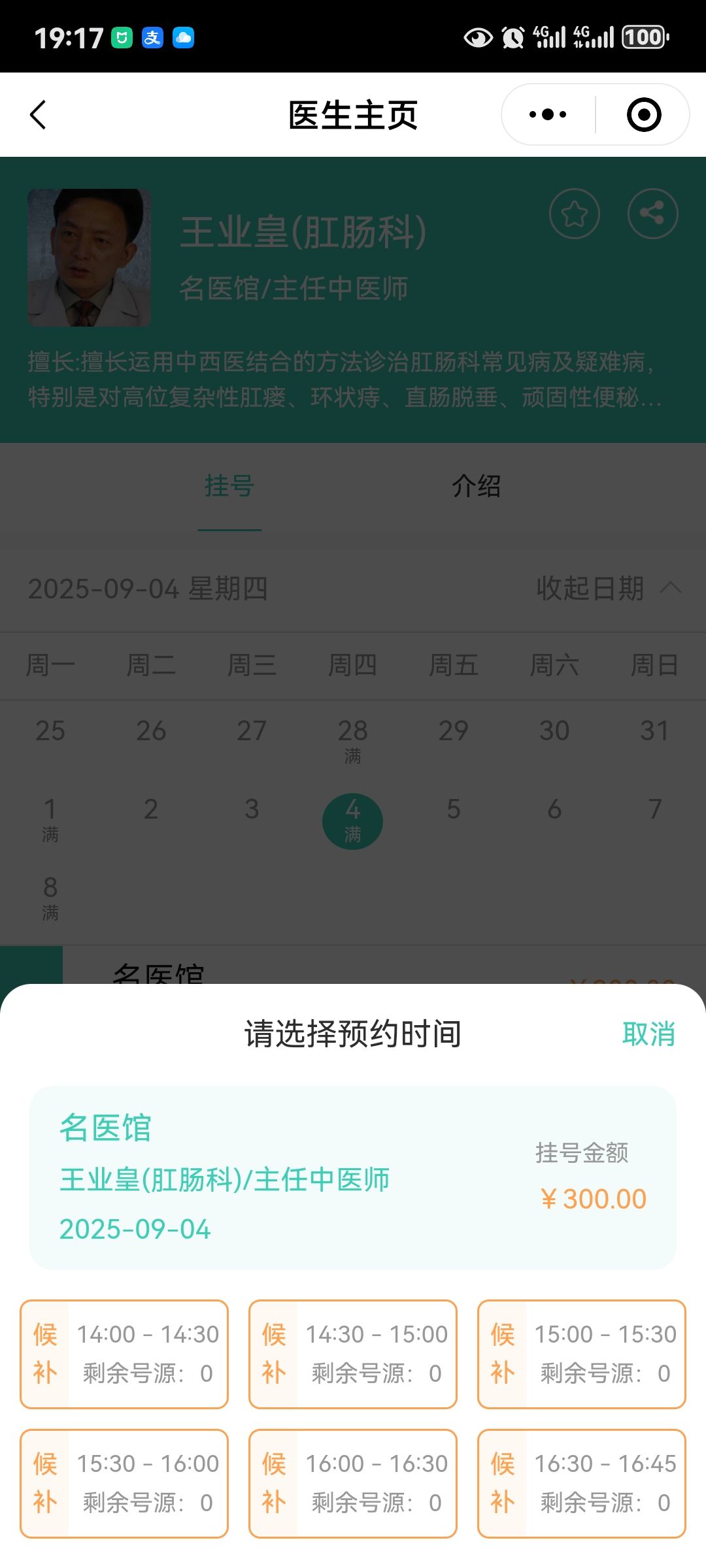Select the 14:00 - 14:30 waitlist slot

[x=124, y=1354]
